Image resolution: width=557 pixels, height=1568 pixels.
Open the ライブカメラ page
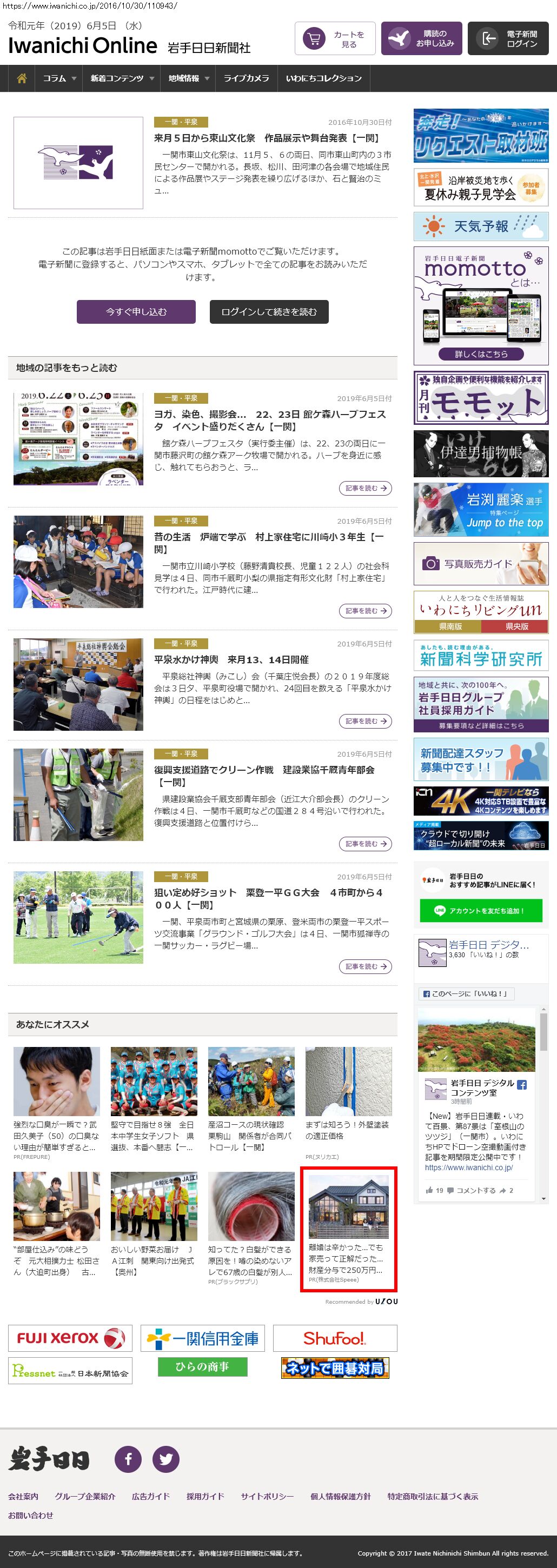pyautogui.click(x=246, y=78)
